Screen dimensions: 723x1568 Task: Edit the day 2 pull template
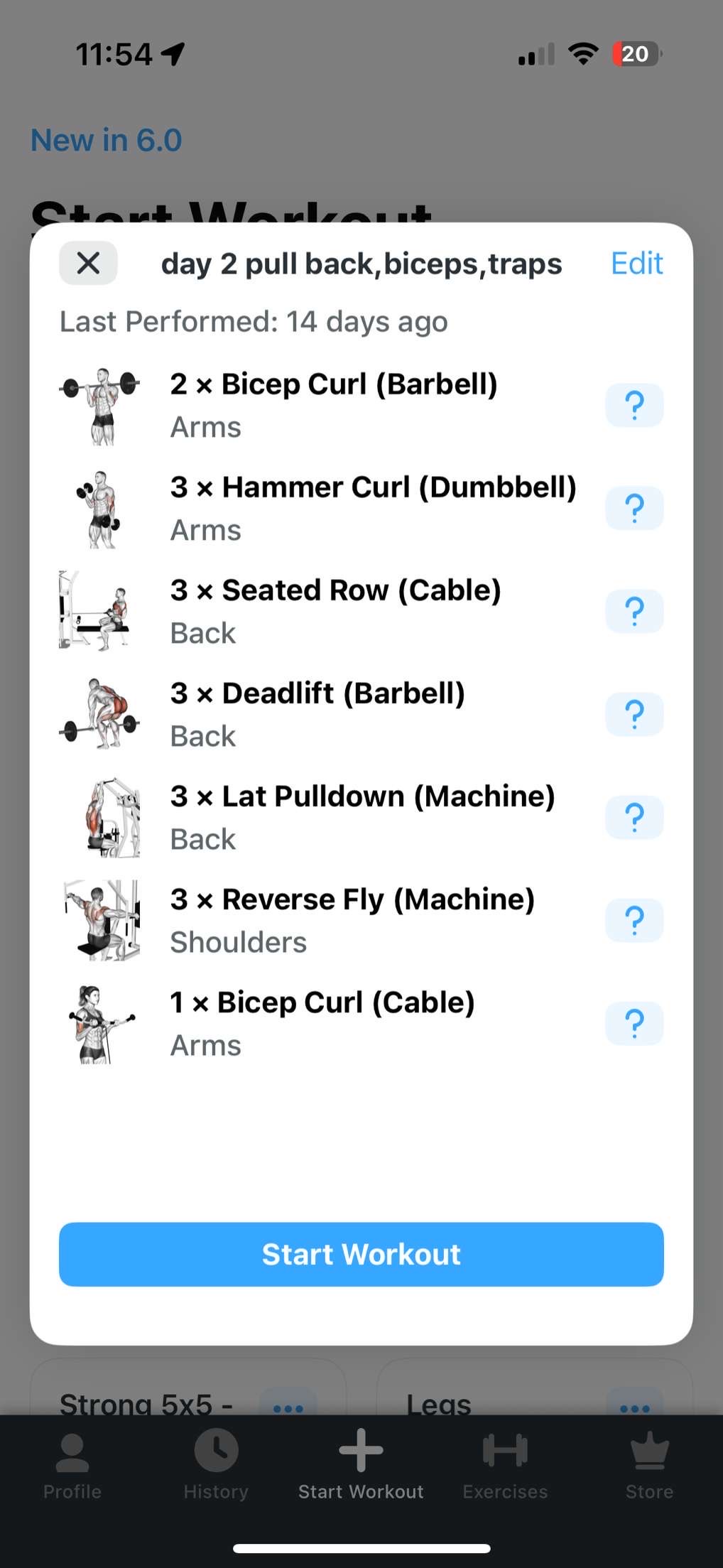(x=636, y=264)
